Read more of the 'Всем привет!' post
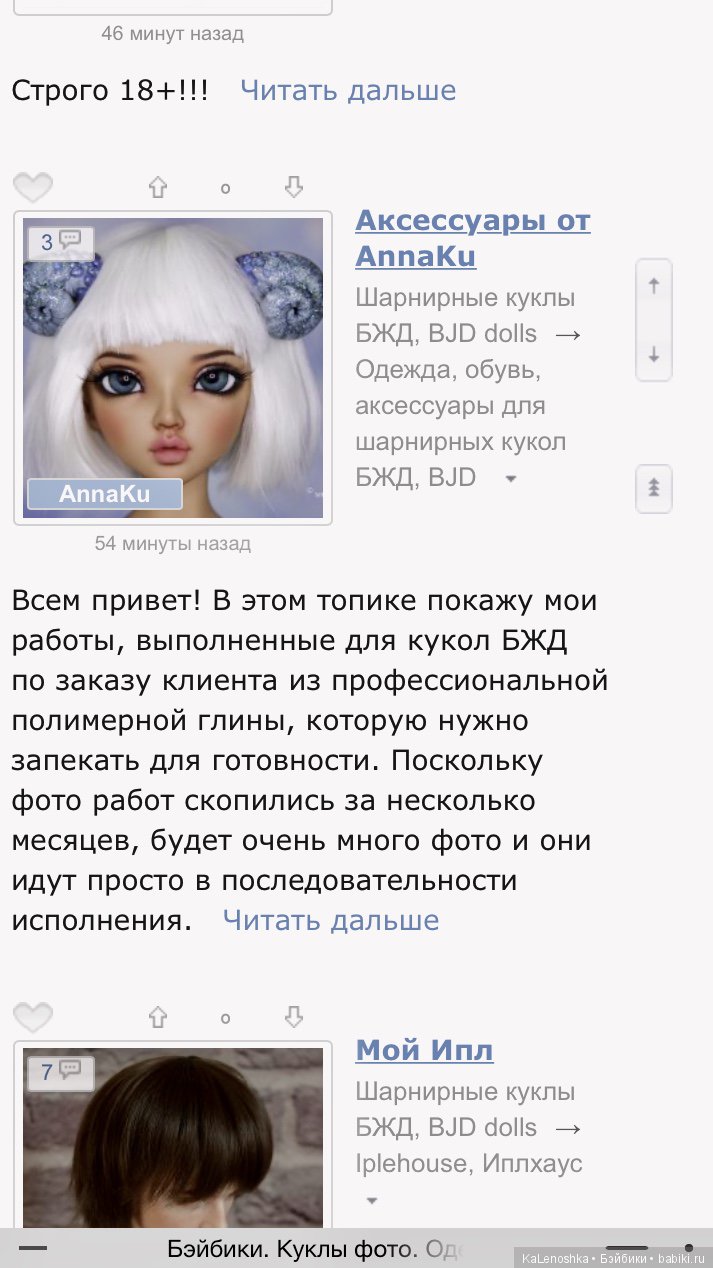This screenshot has width=713, height=1268. click(x=330, y=920)
